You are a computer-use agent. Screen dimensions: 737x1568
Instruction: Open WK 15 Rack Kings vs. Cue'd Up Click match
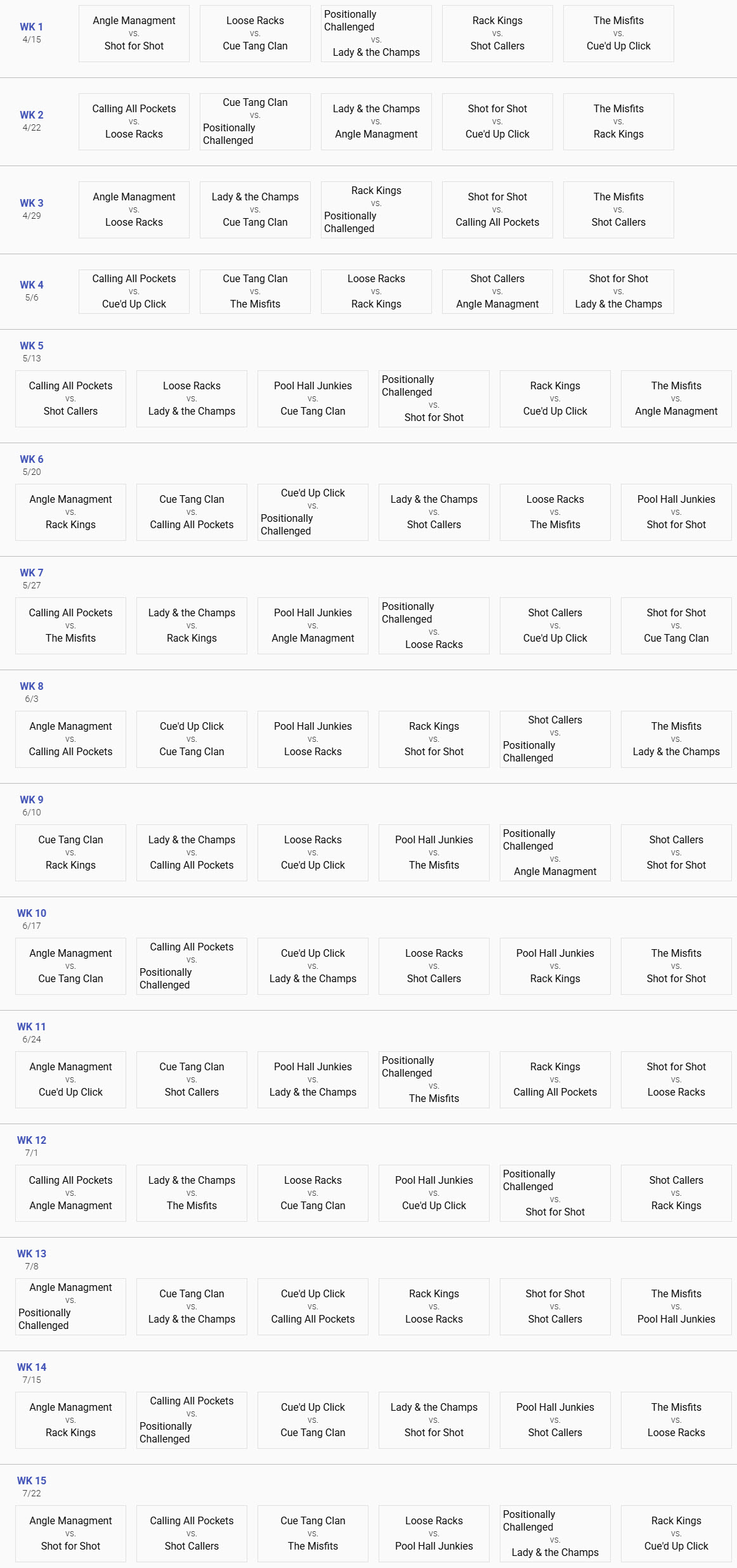click(x=676, y=1534)
